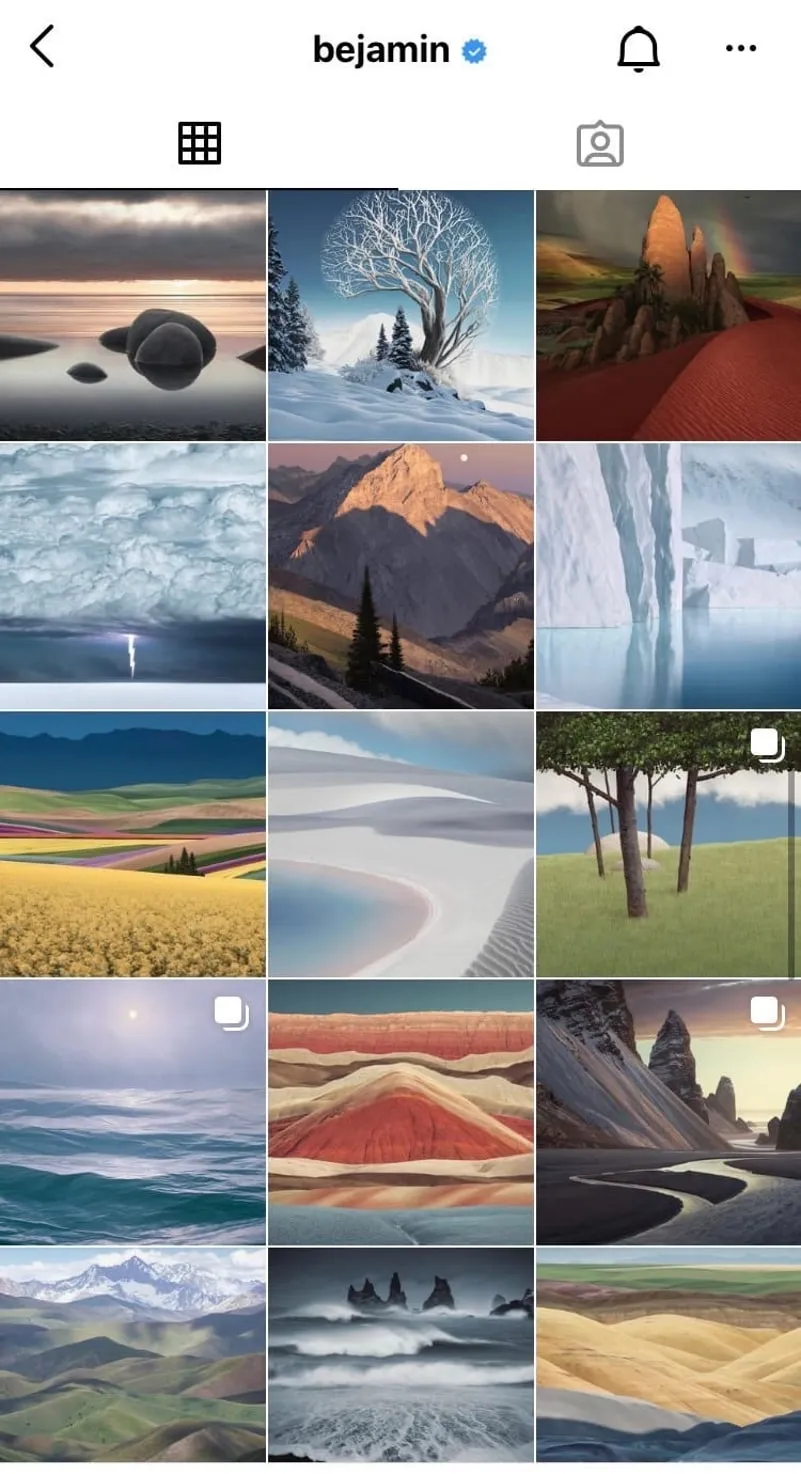This screenshot has width=801, height=1474.
Task: Open the white bare tree in snow post
Action: [x=401, y=315]
